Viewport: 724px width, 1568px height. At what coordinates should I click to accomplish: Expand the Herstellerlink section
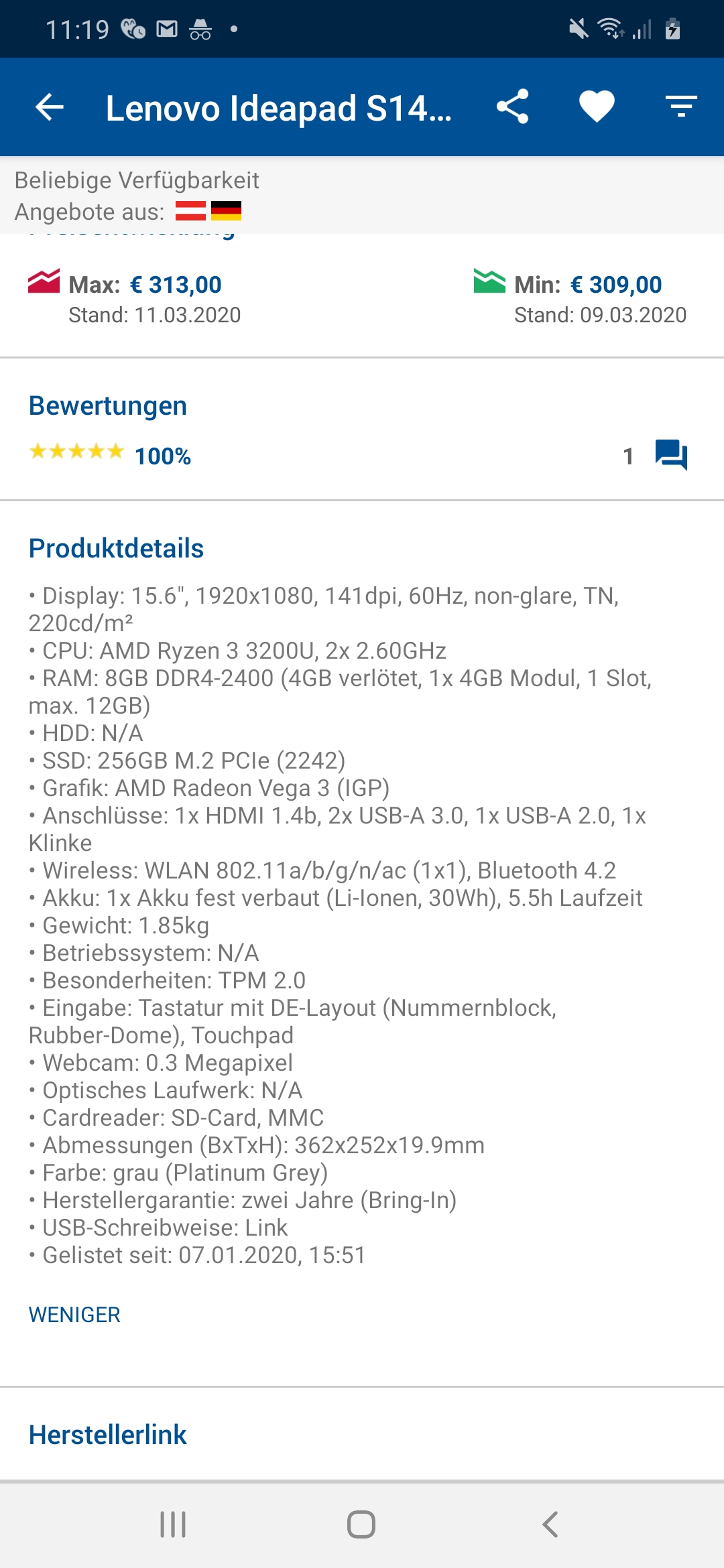point(107,1435)
